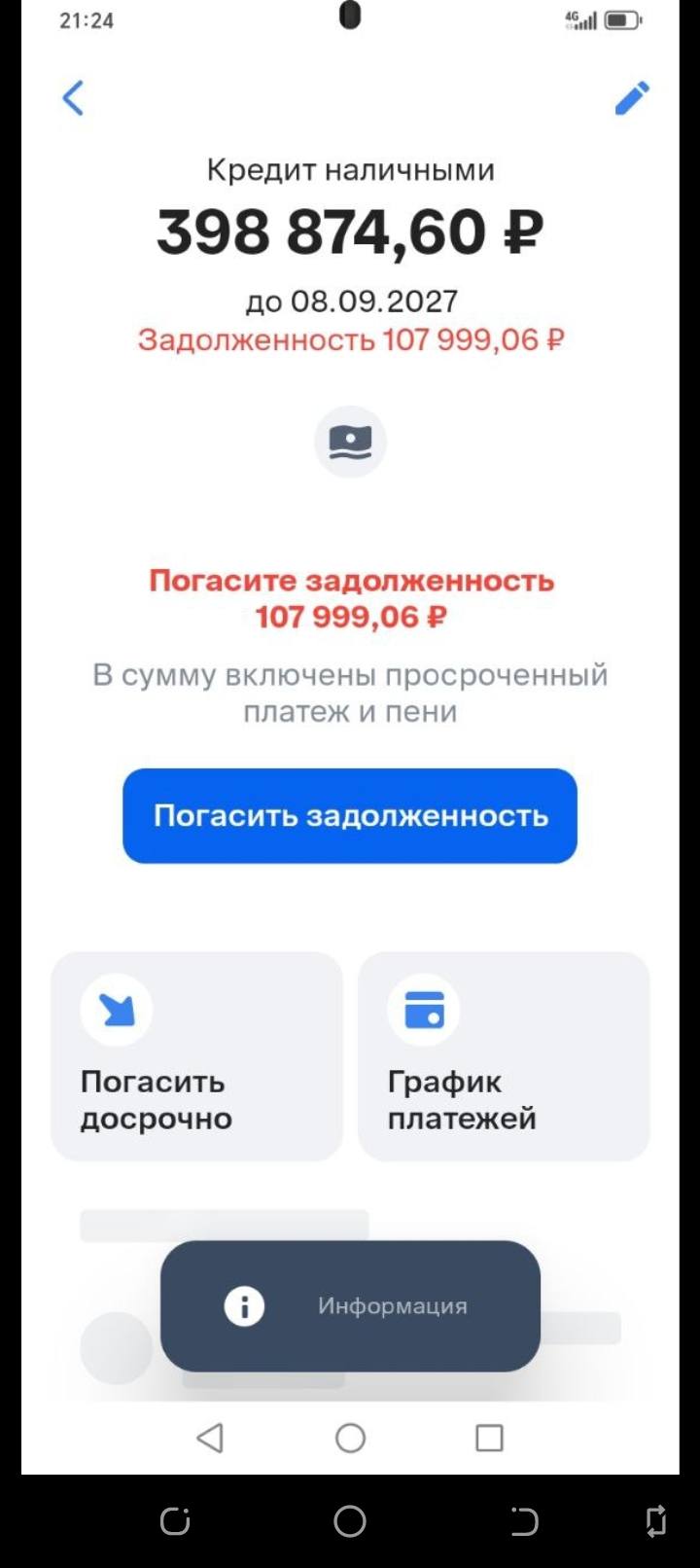Tap the Информация toast notification

[350, 1306]
